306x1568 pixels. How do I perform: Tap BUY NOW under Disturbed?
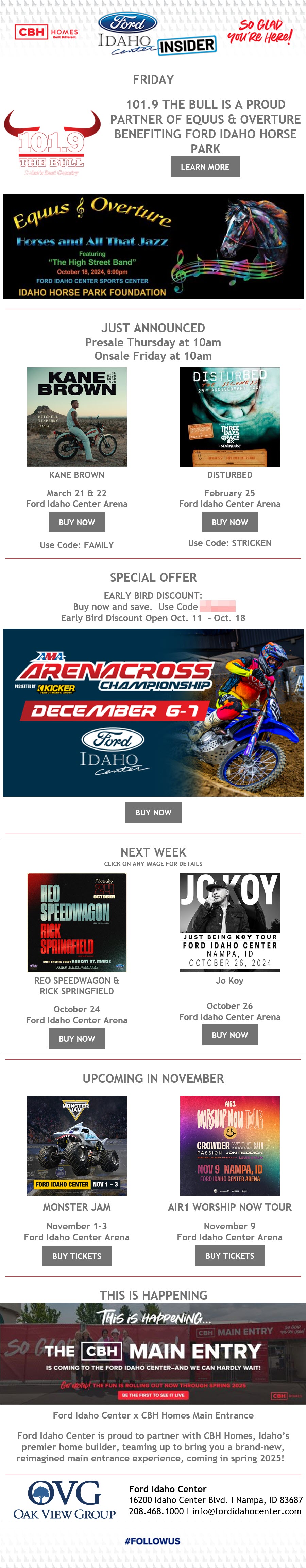tap(230, 522)
